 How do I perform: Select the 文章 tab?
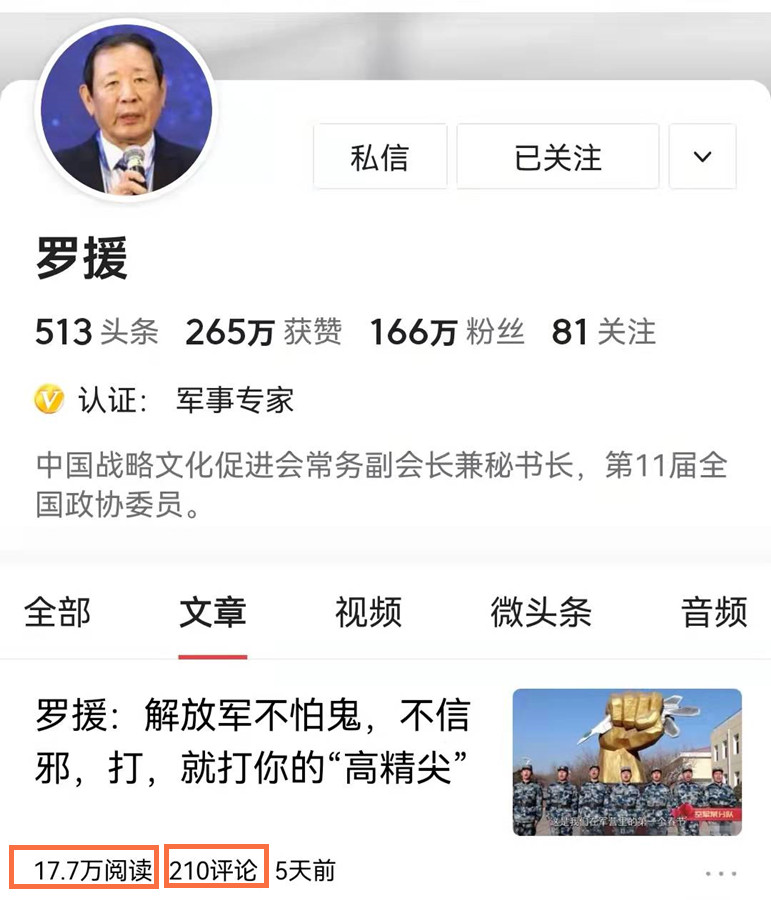[212, 612]
